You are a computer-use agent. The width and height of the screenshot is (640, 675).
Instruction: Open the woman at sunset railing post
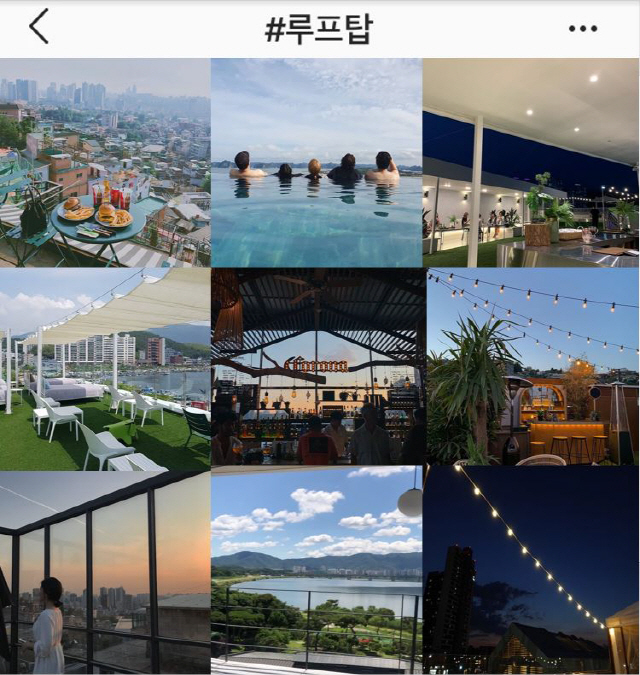point(105,572)
